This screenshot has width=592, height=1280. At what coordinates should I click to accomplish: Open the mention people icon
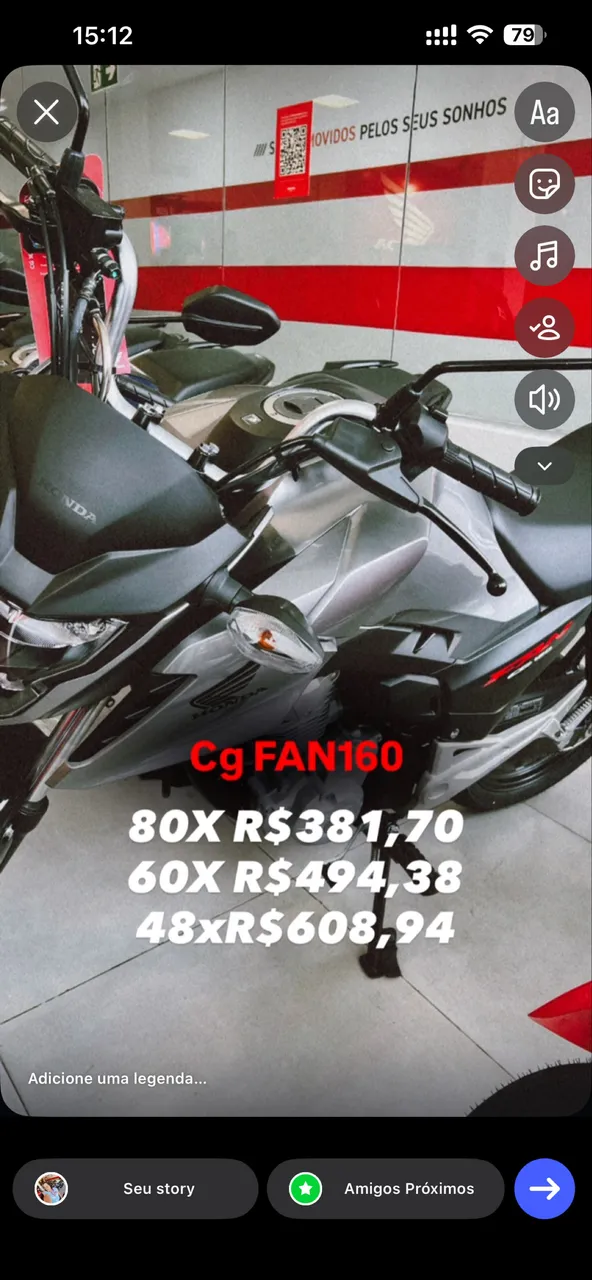[544, 328]
